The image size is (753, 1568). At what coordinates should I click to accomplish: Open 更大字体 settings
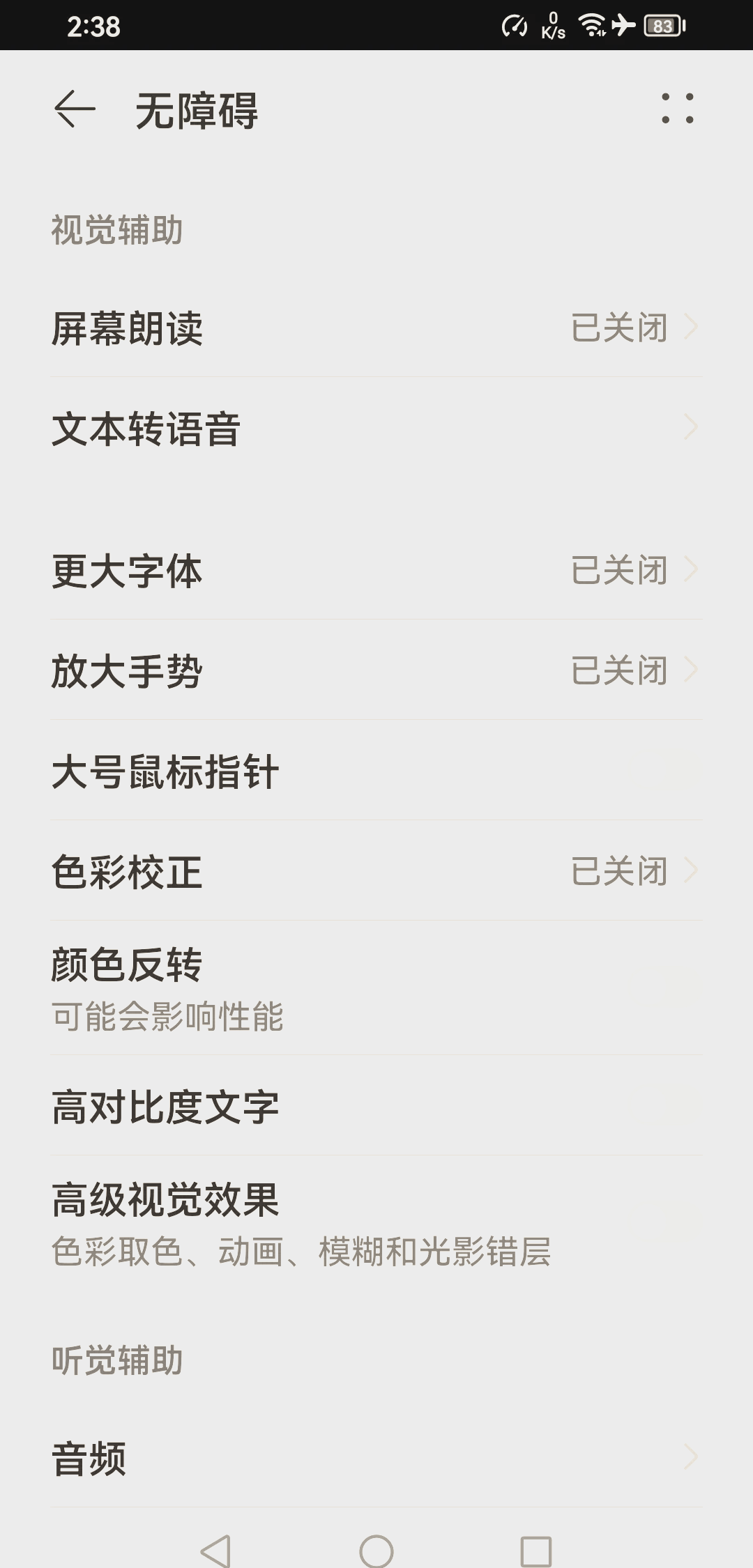pos(376,570)
